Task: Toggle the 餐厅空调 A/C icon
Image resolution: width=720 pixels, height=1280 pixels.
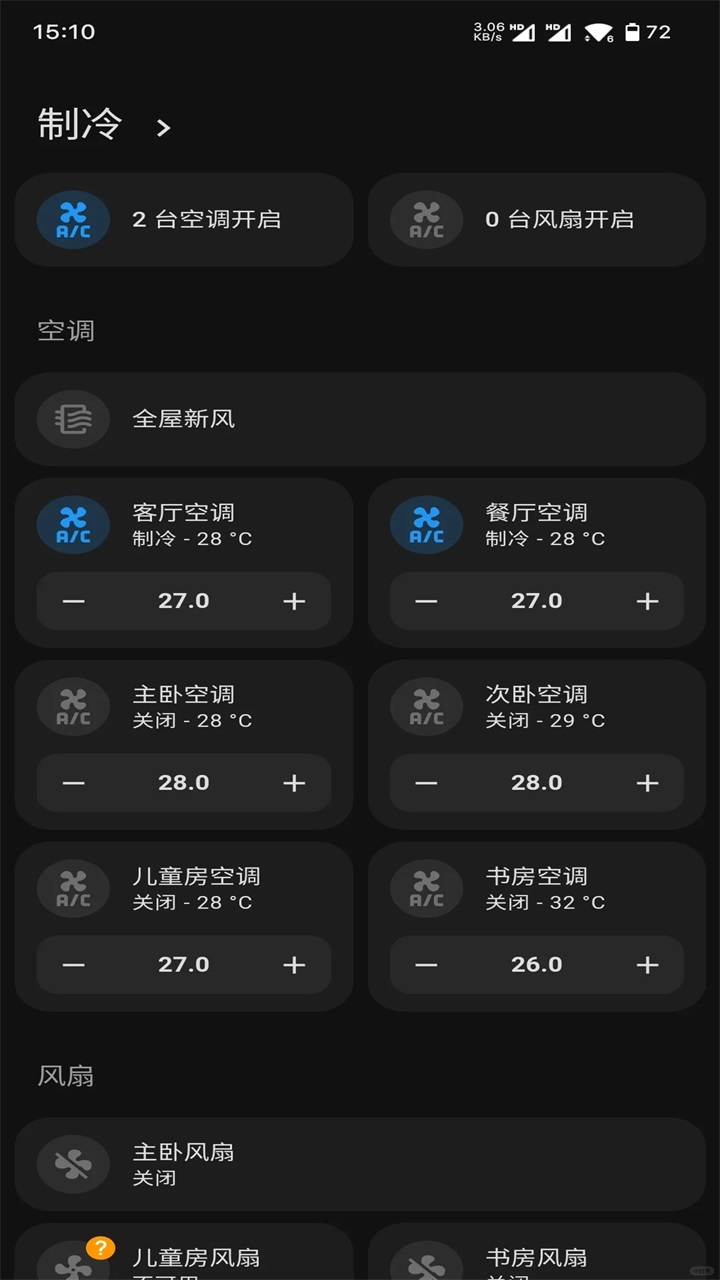Action: (x=426, y=524)
